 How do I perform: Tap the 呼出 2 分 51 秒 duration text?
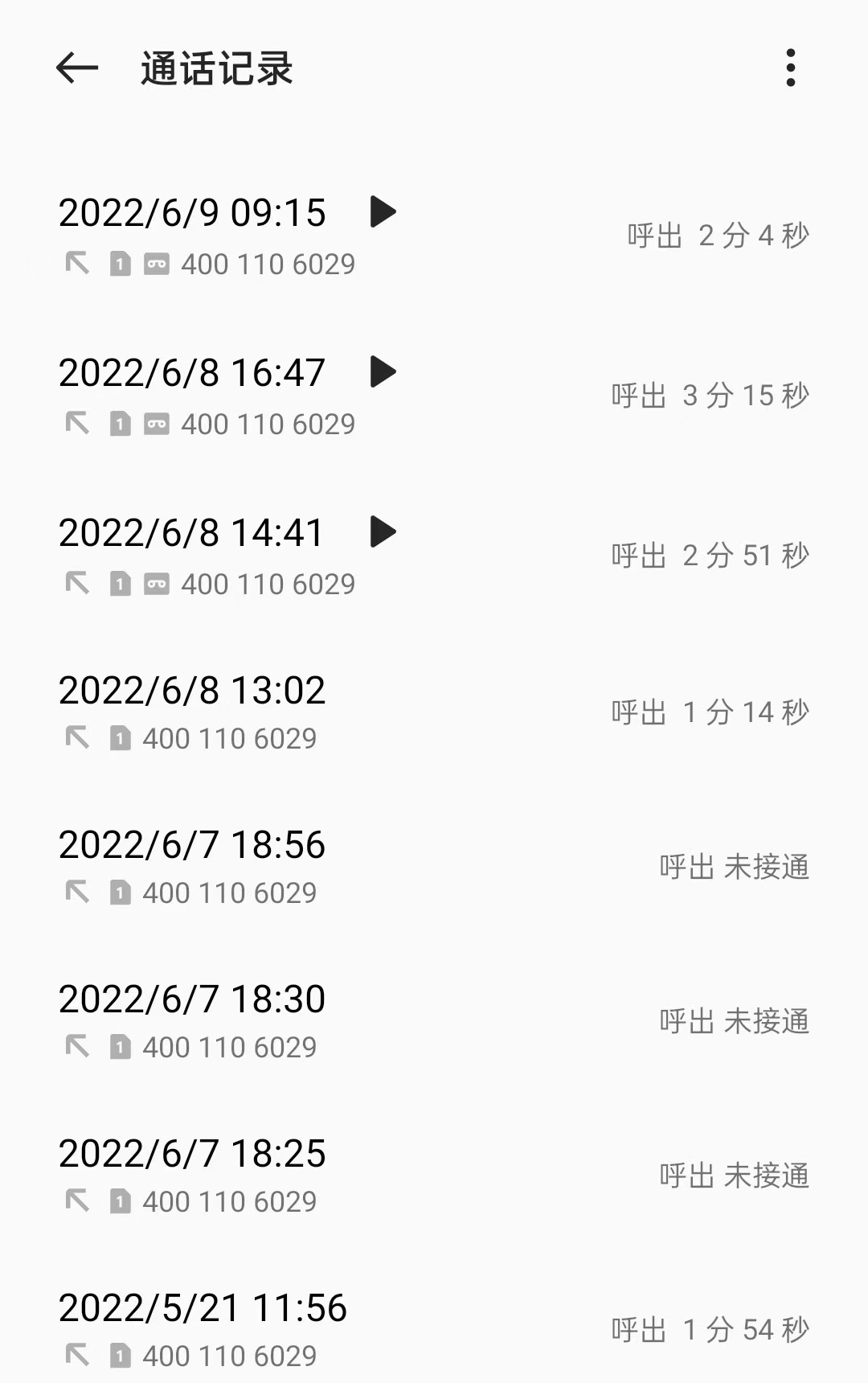click(707, 554)
